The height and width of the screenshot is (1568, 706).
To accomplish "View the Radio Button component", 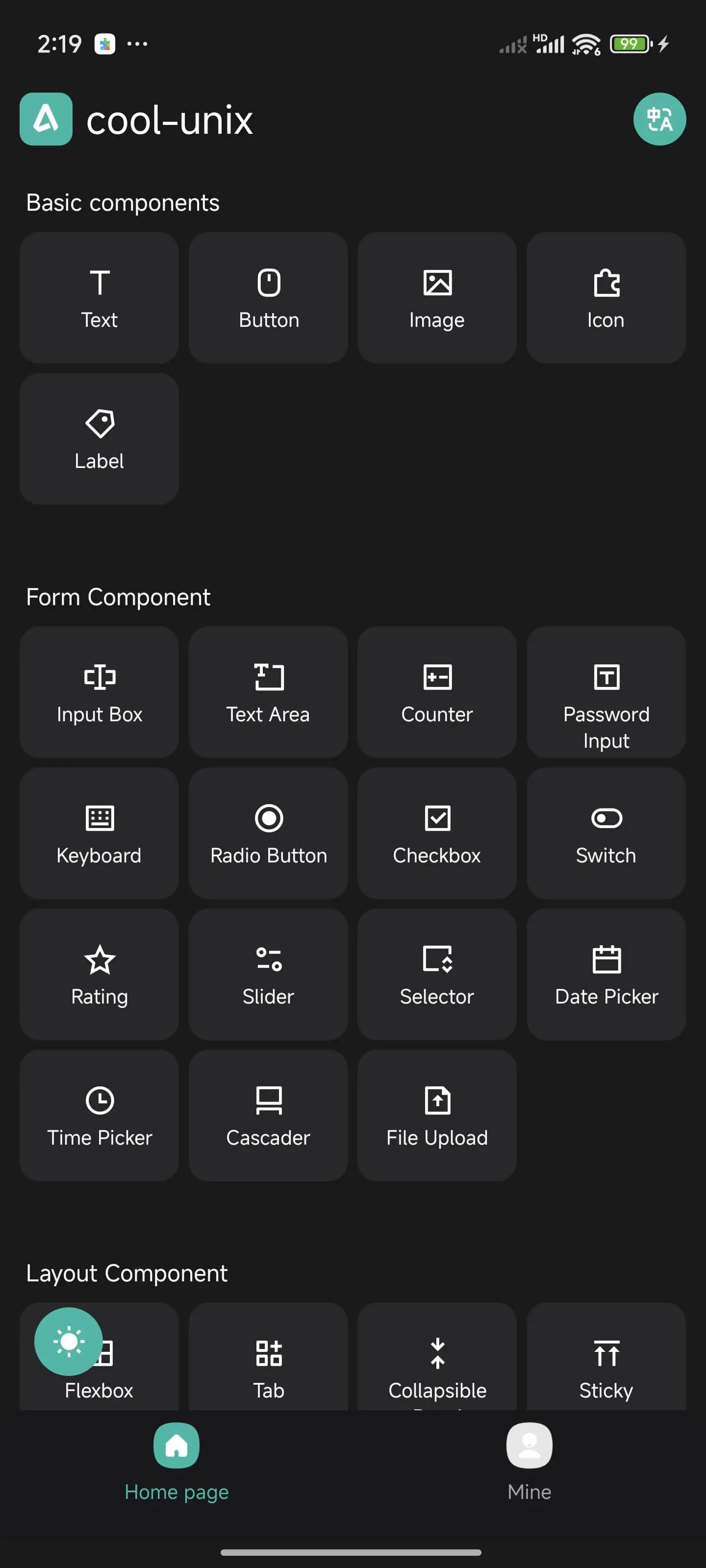I will point(268,833).
